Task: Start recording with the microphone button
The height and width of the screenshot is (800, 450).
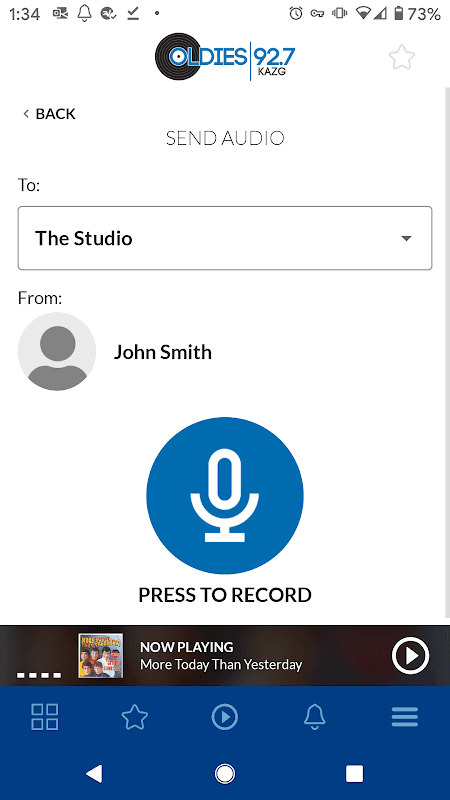Action: 225,496
